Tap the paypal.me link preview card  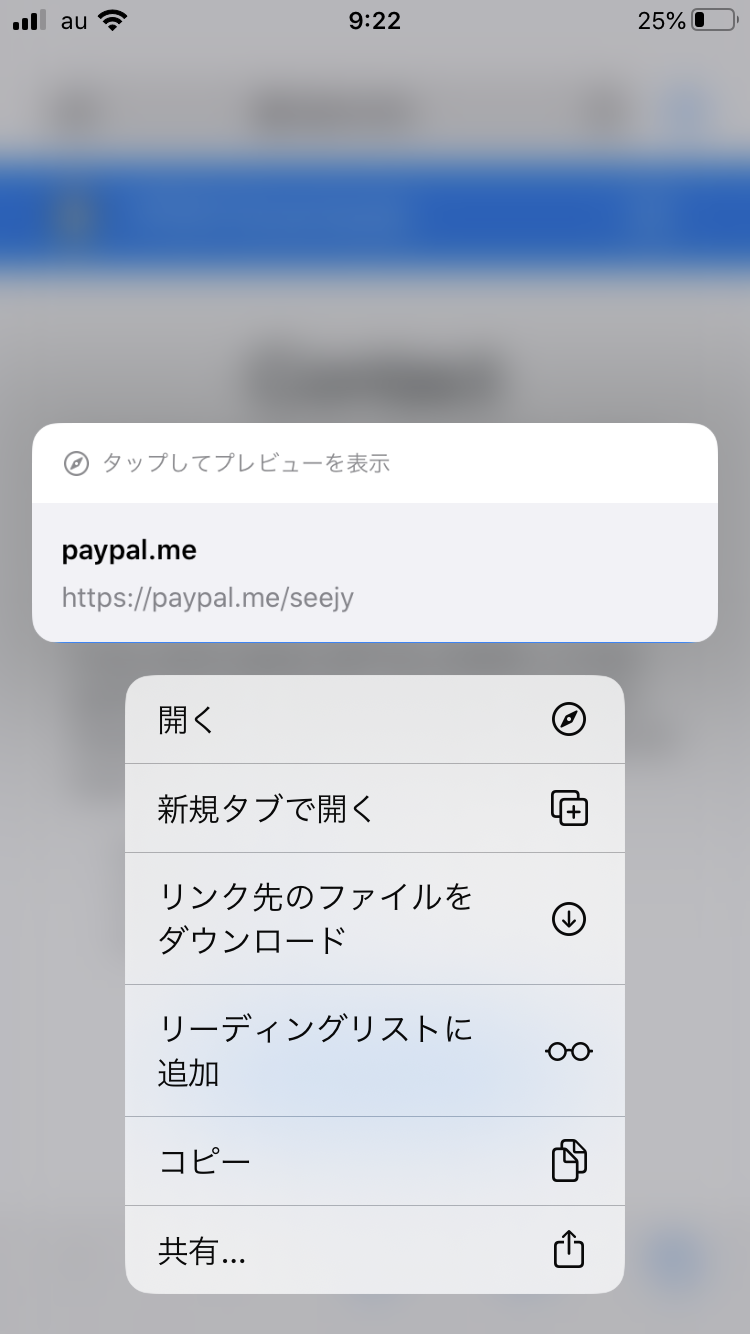coord(374,572)
